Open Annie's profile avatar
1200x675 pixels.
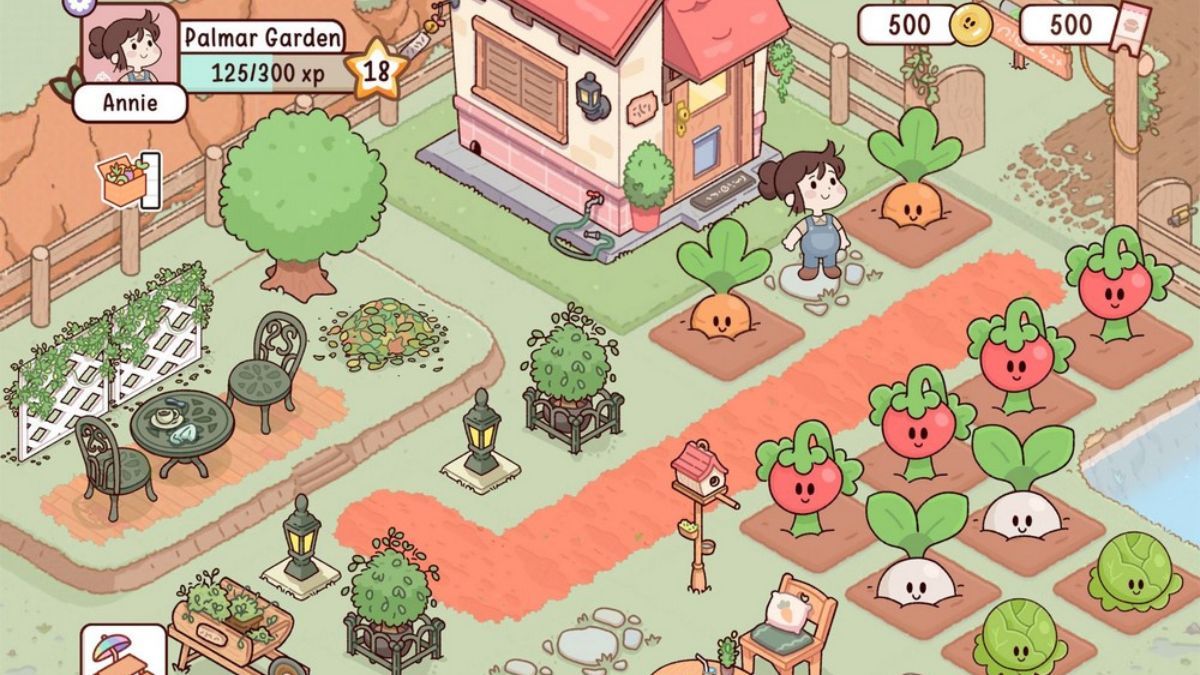pos(129,46)
